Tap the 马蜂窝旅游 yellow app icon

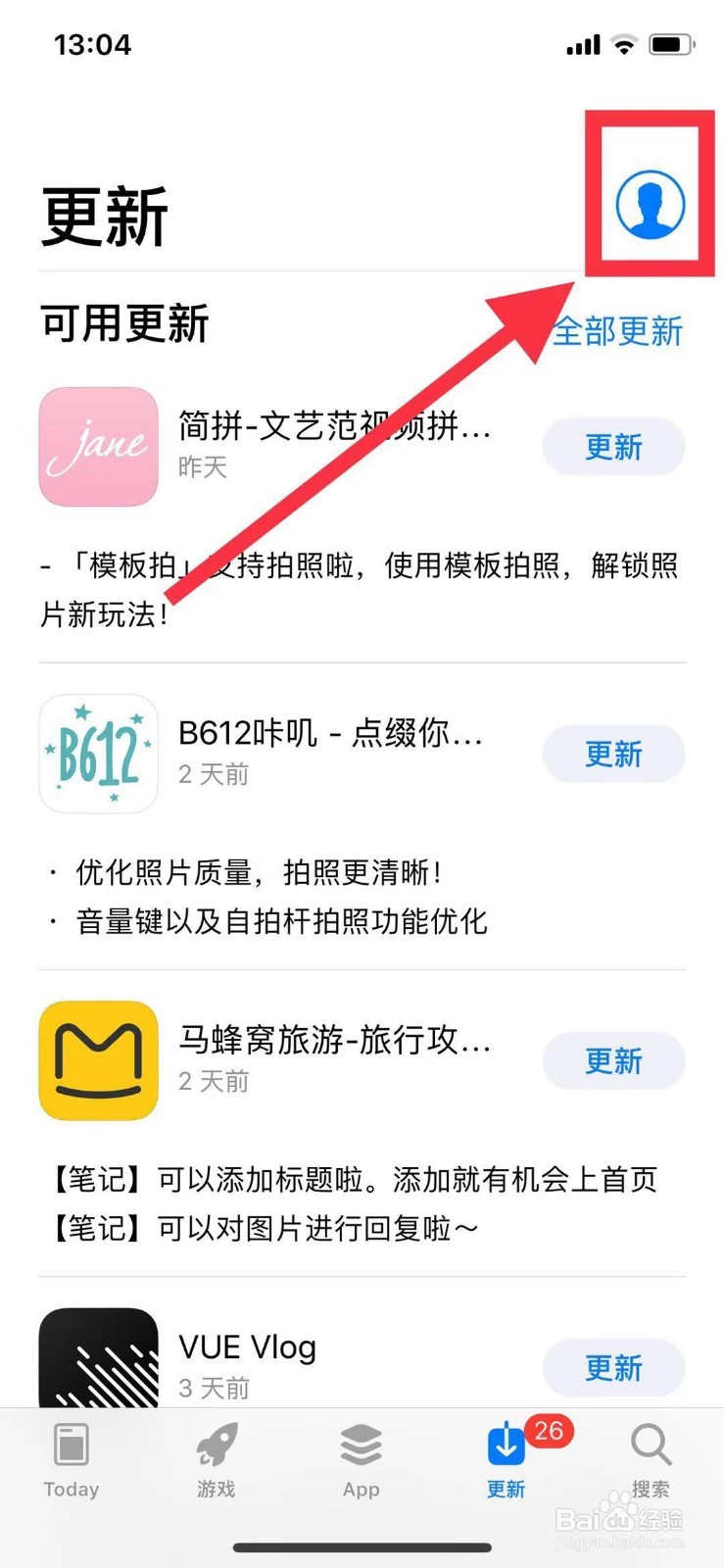[x=98, y=1060]
